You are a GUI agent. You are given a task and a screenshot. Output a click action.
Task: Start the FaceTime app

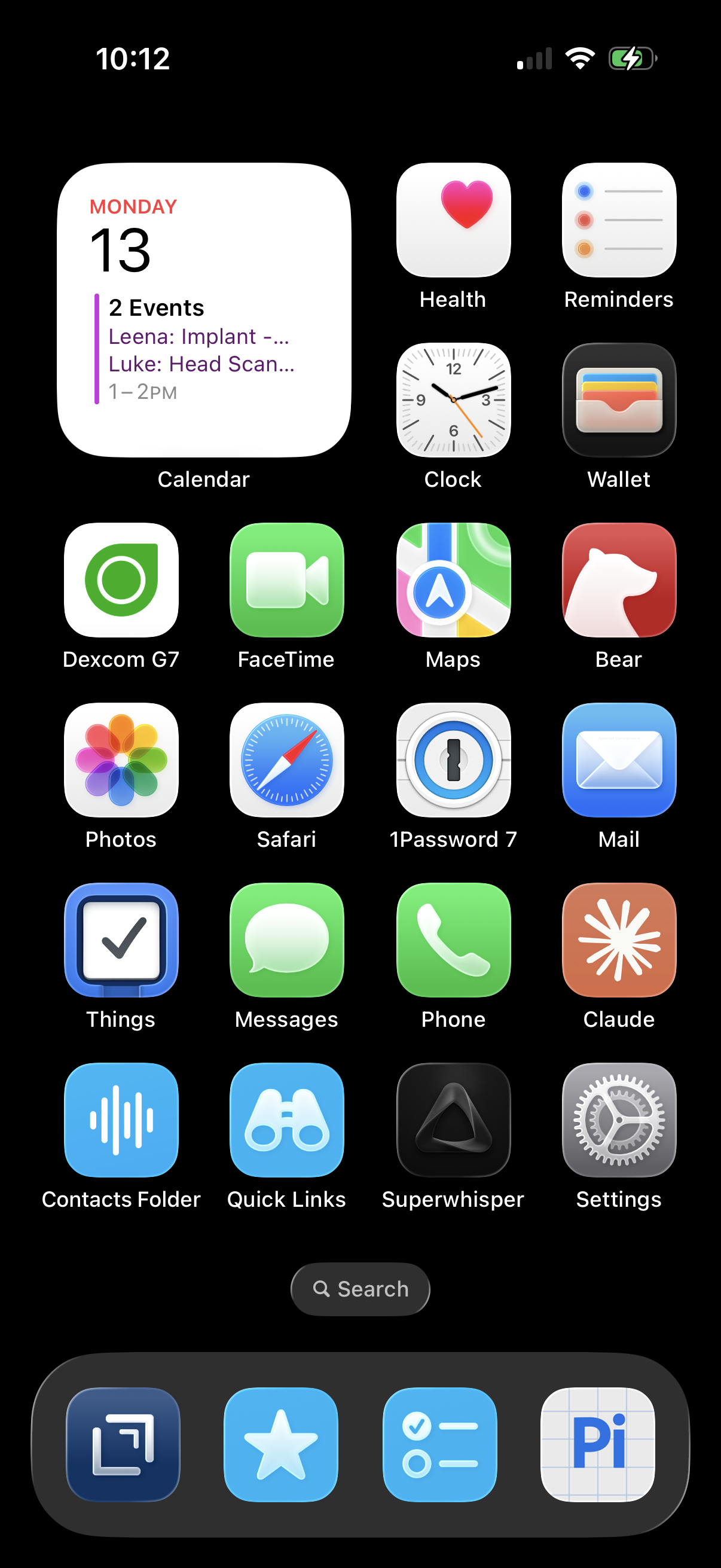286,580
